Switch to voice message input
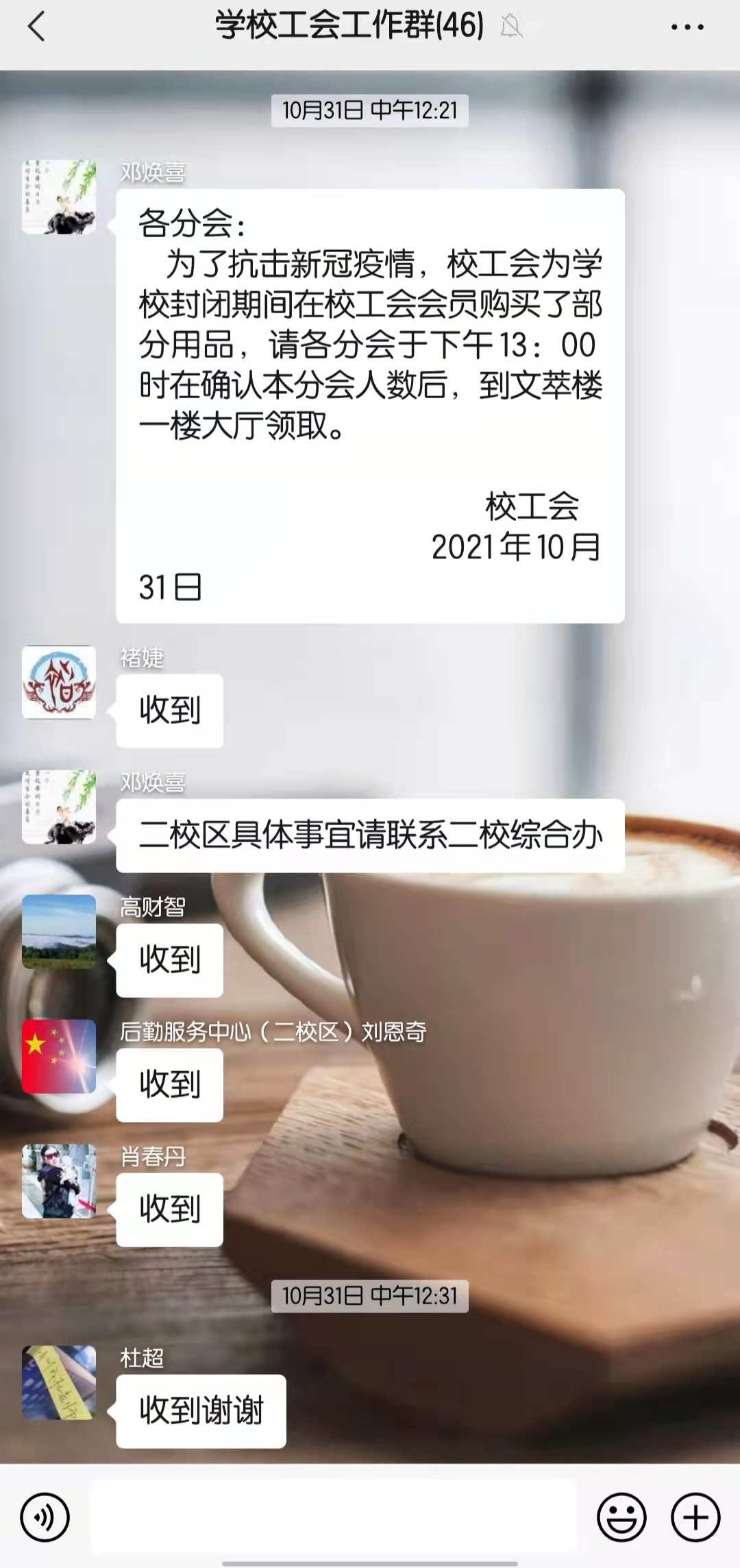 [x=45, y=1517]
